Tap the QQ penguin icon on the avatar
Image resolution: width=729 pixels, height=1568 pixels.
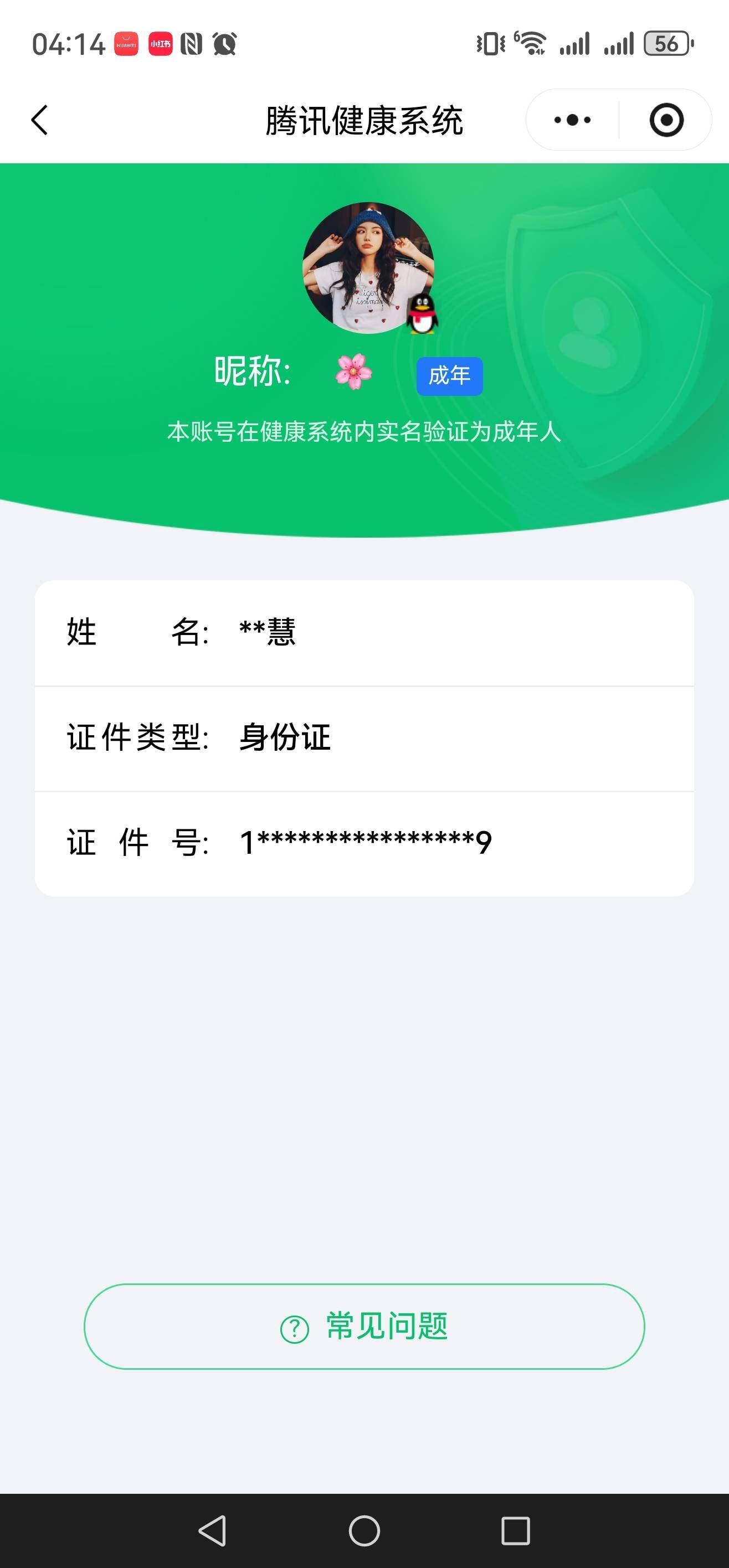tap(422, 315)
